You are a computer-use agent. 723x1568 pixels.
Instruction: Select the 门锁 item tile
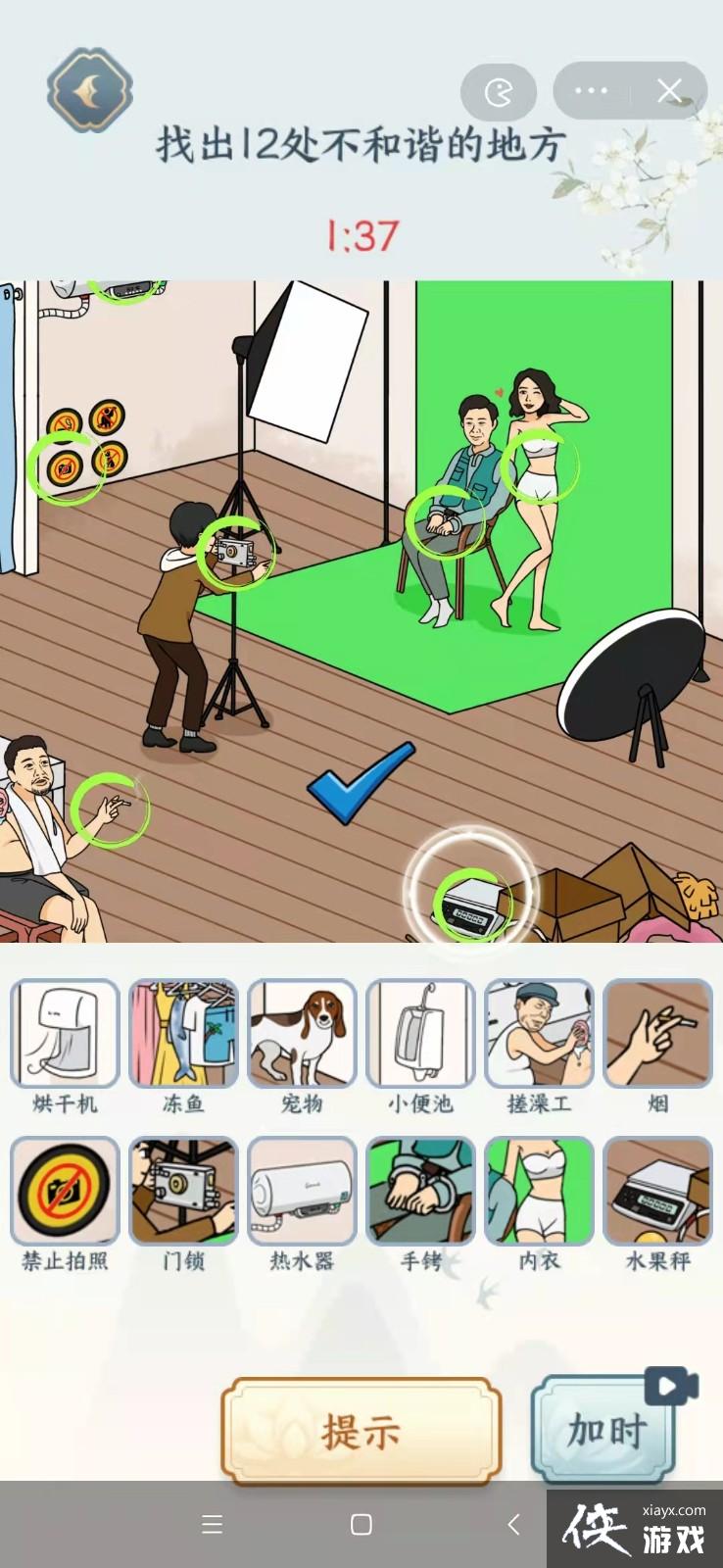tap(183, 1191)
